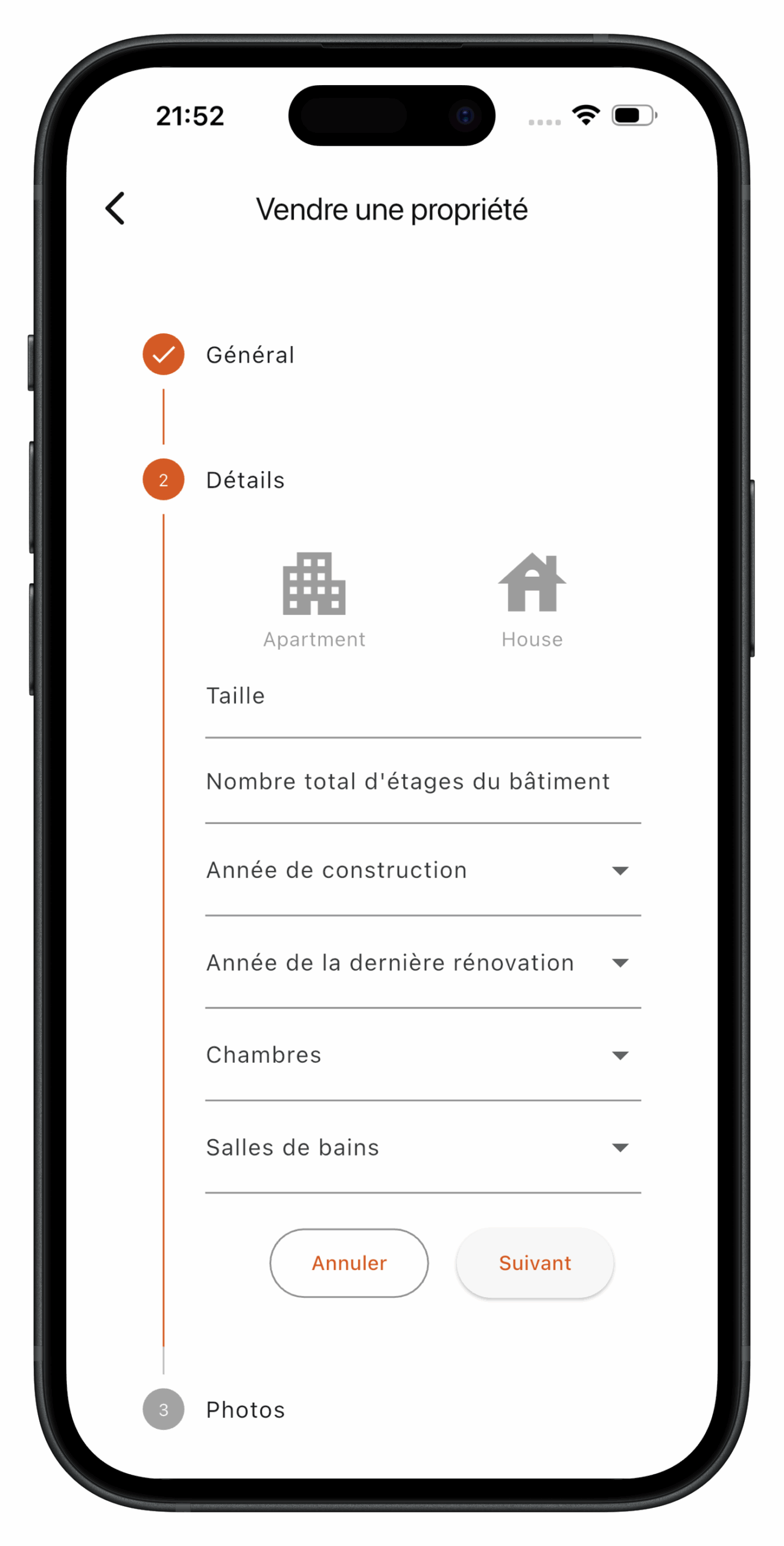Open the Chambres dropdown

[x=422, y=1056]
